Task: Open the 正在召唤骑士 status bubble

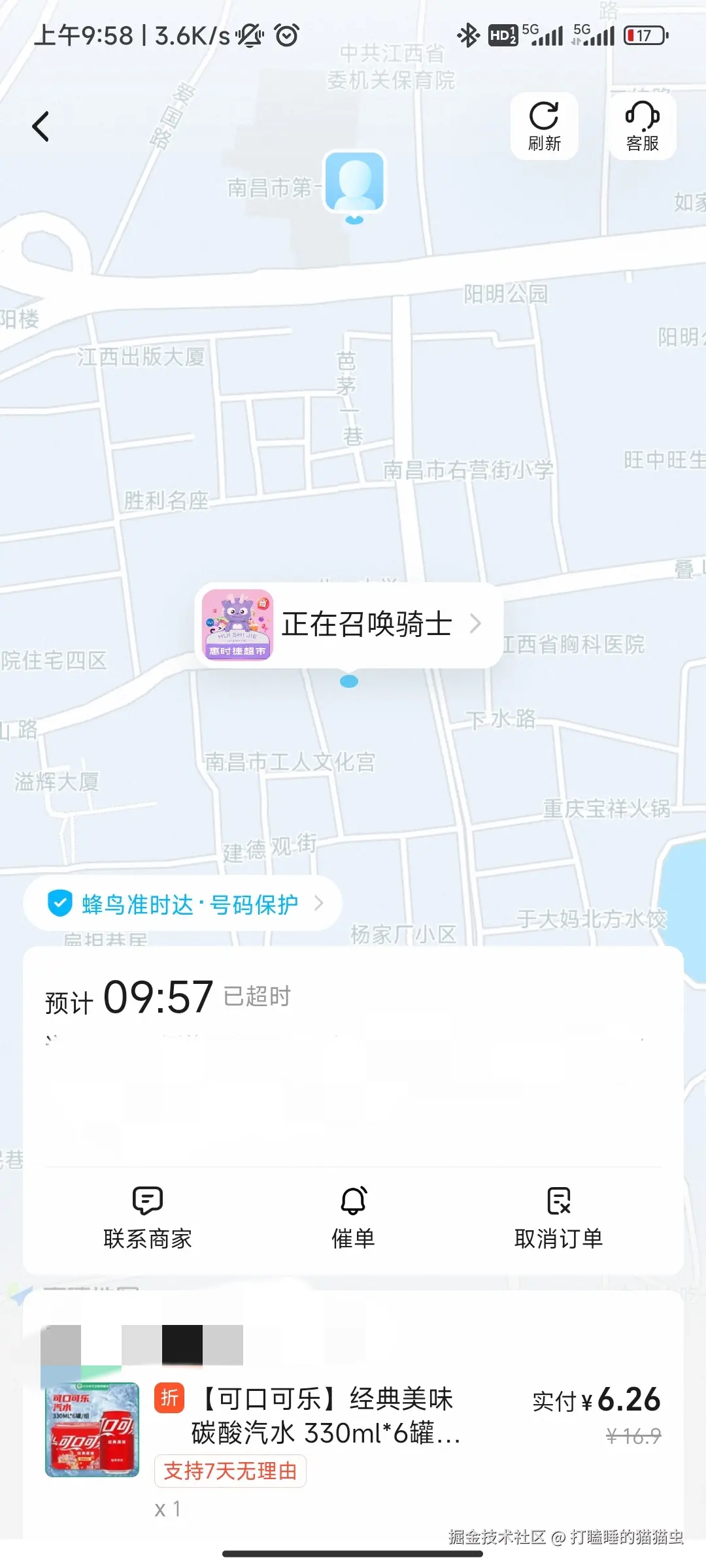Action: [350, 625]
